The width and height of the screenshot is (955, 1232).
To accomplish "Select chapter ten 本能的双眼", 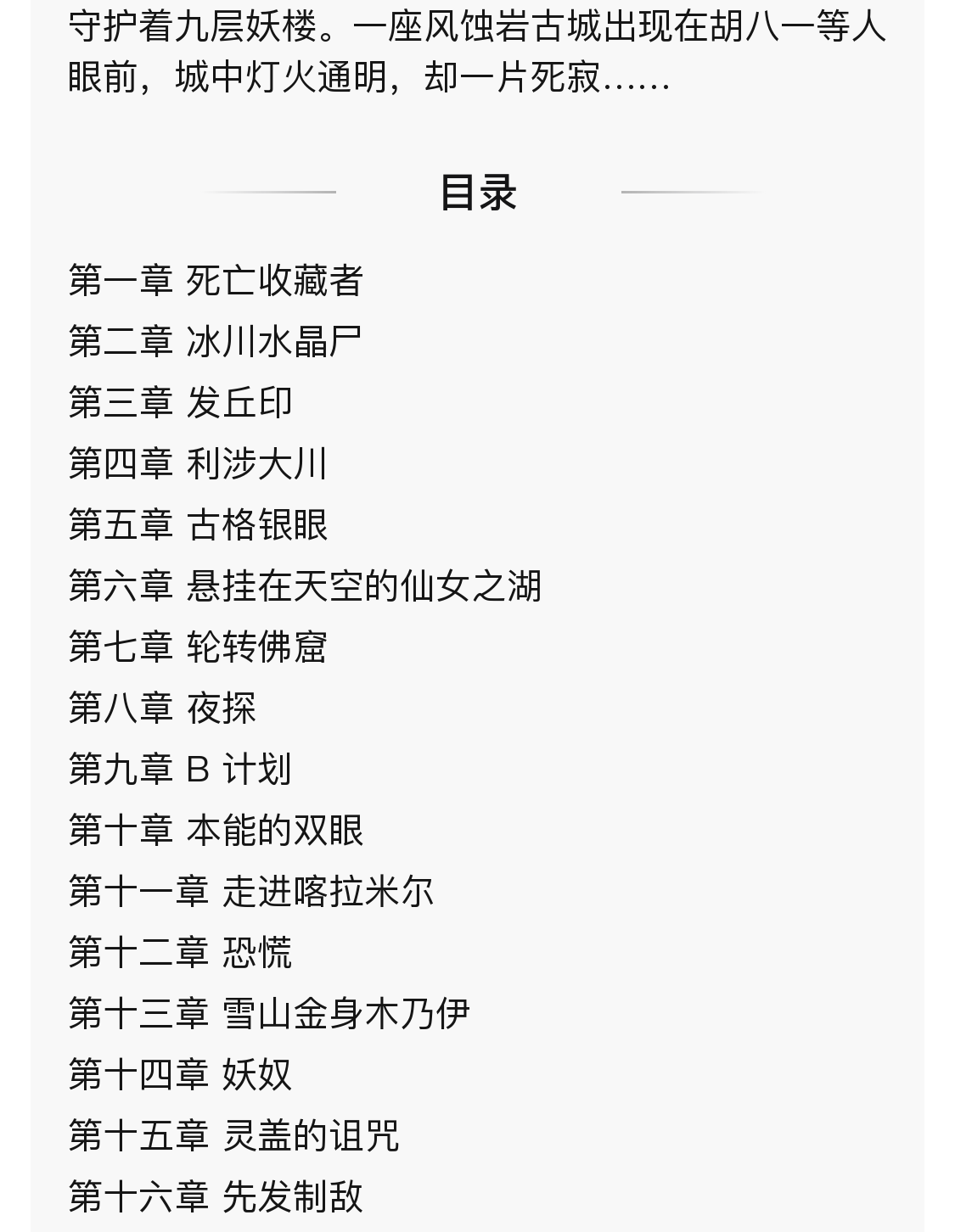I will pos(216,831).
